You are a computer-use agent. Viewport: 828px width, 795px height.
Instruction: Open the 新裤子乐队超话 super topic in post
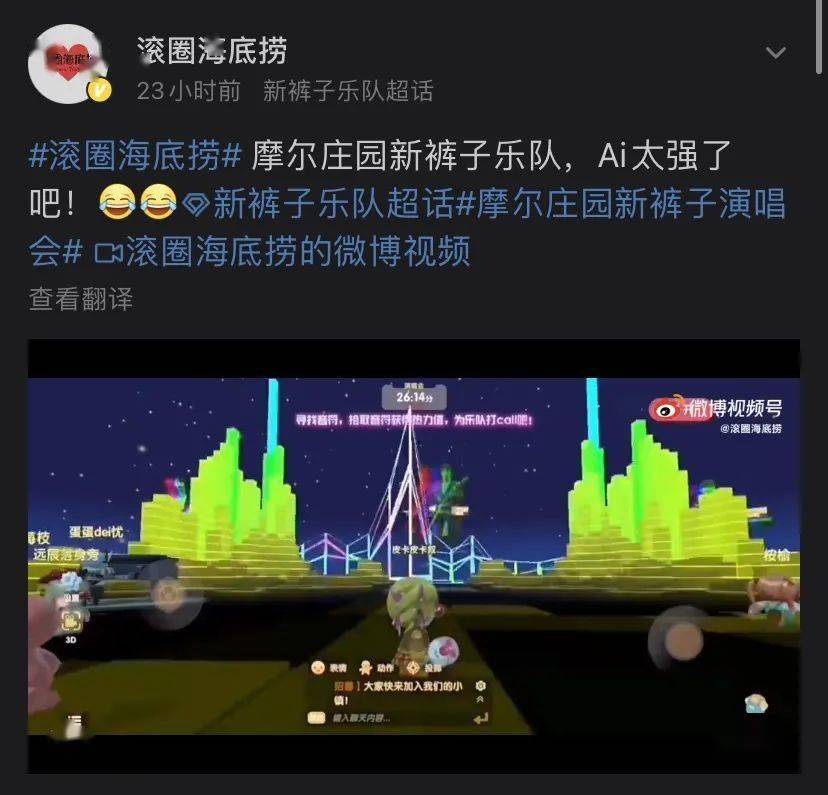point(320,204)
